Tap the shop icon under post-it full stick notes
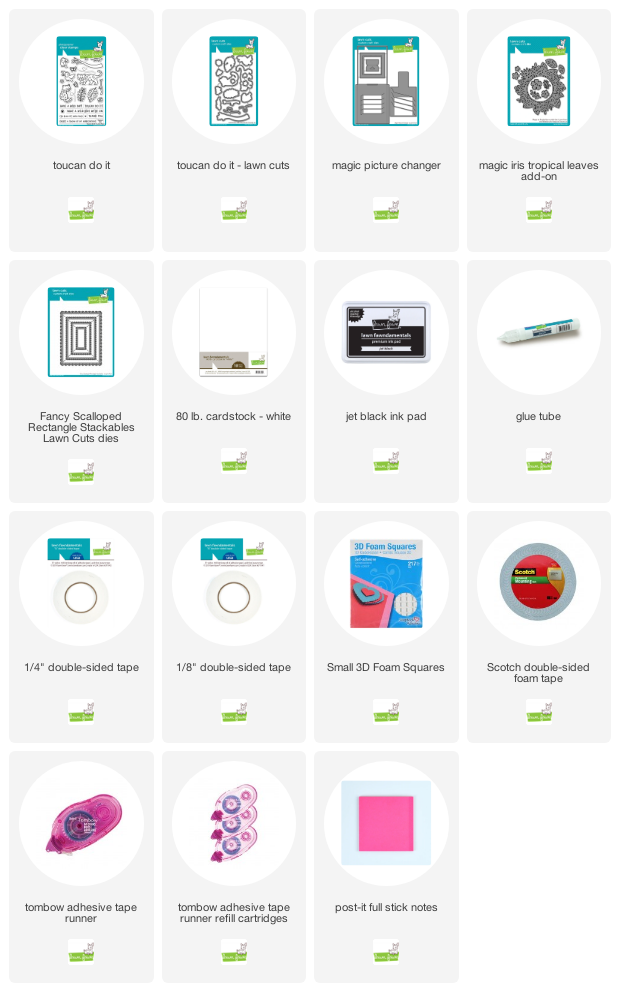620x1003 pixels. pos(386,951)
